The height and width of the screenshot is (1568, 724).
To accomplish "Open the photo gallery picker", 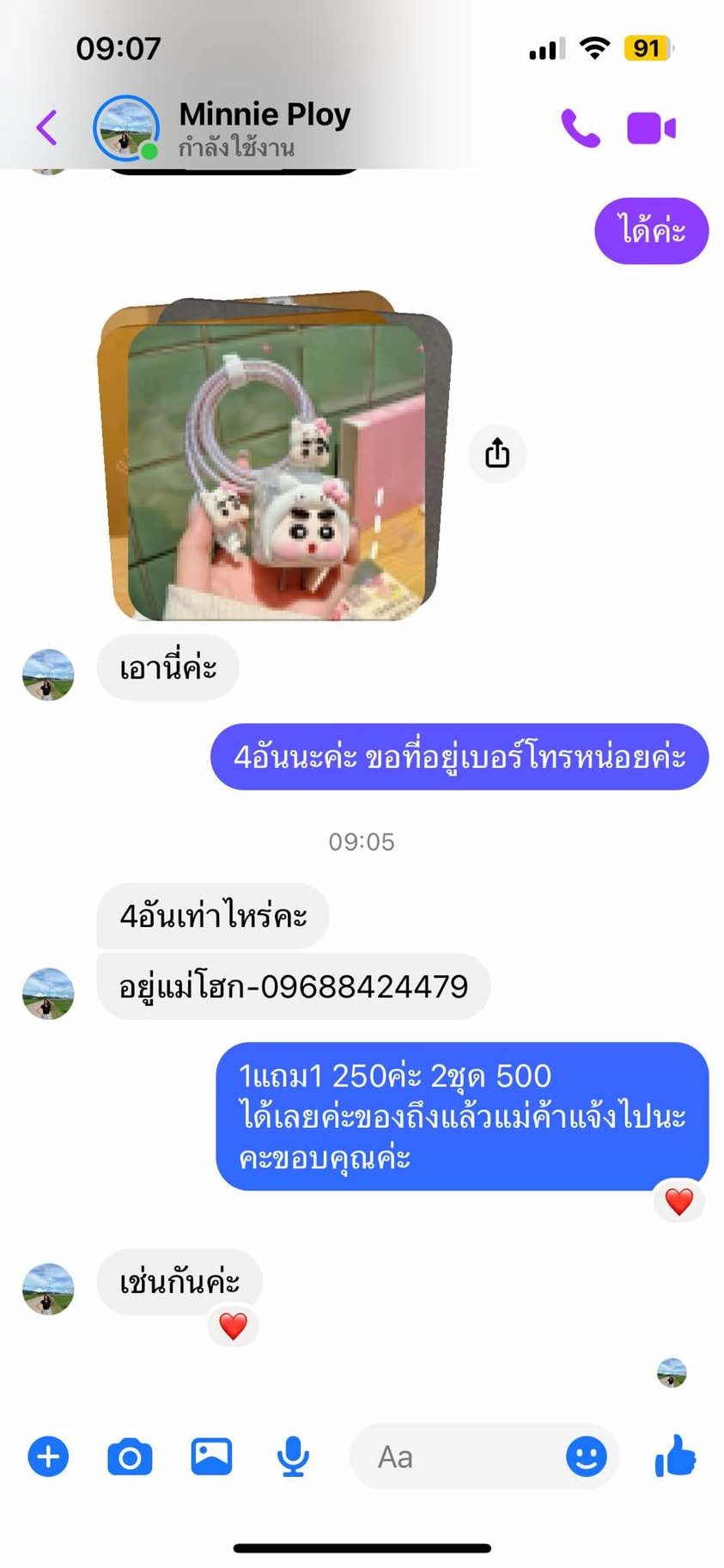I will (x=211, y=1456).
